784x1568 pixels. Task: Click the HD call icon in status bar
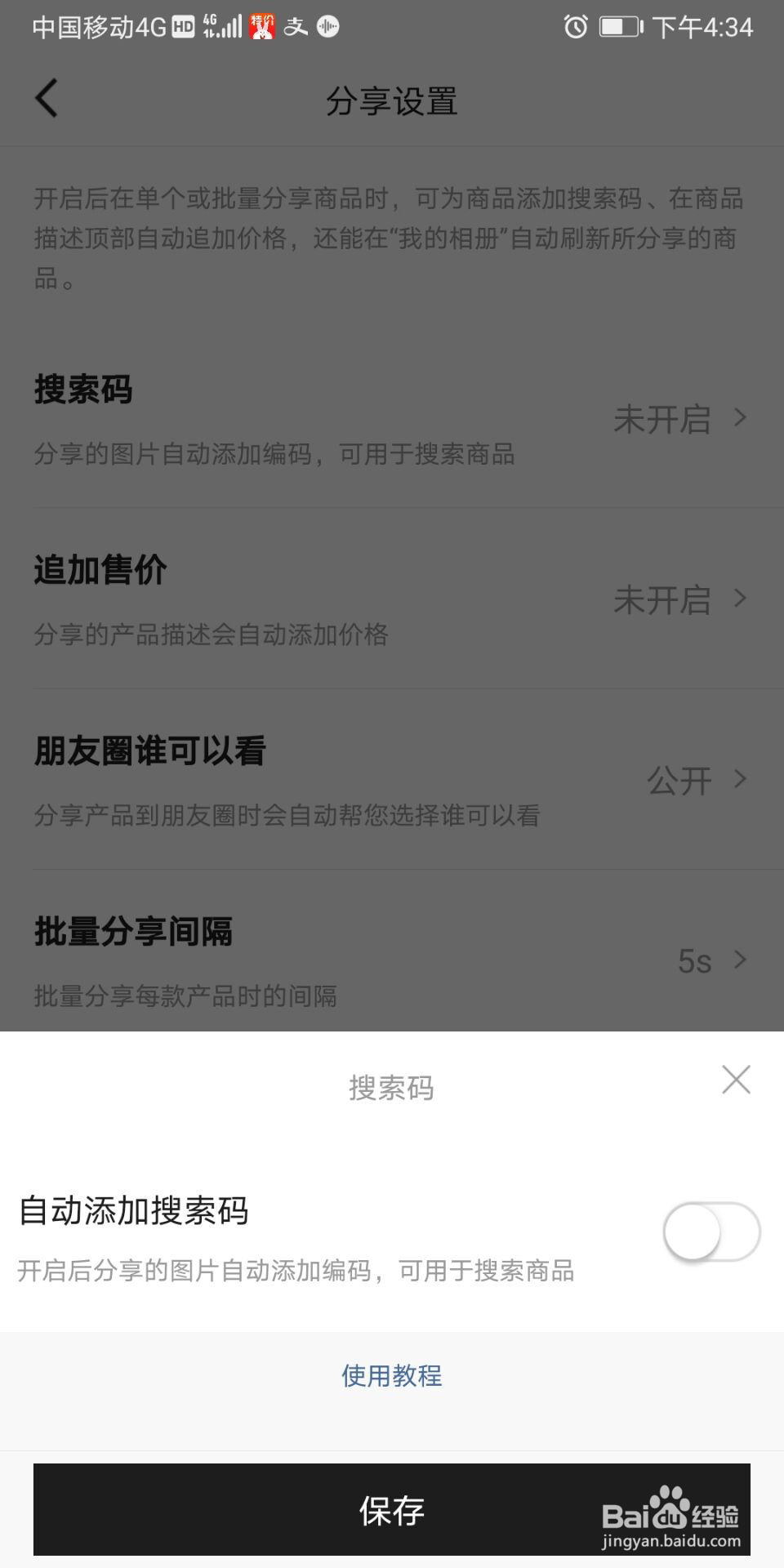click(183, 27)
